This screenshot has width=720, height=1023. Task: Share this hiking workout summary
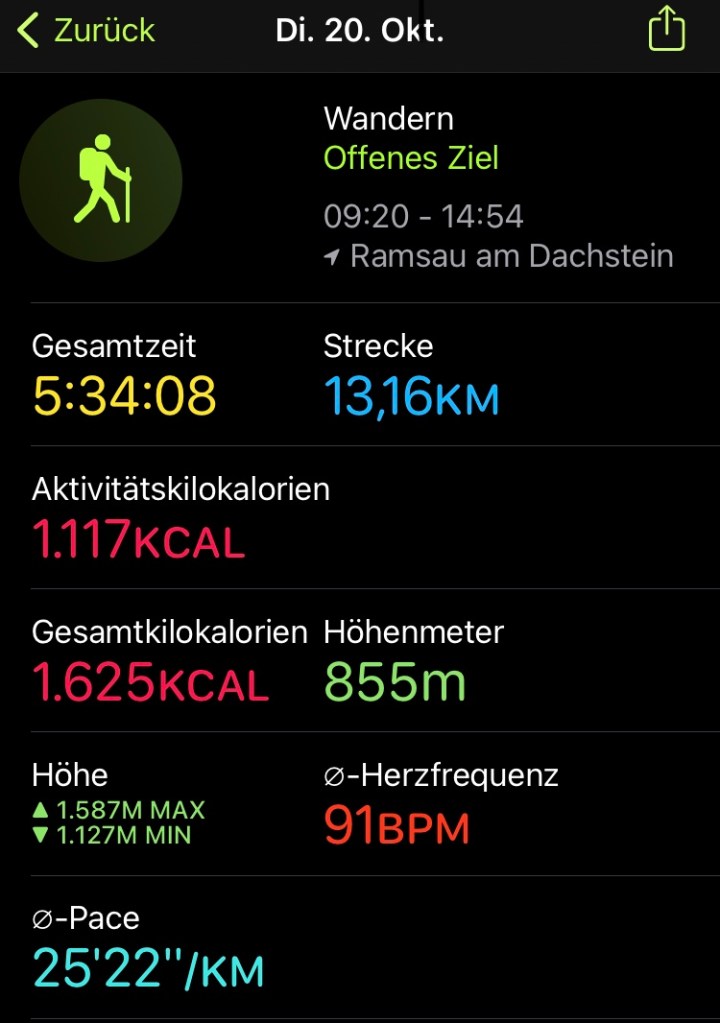(666, 30)
